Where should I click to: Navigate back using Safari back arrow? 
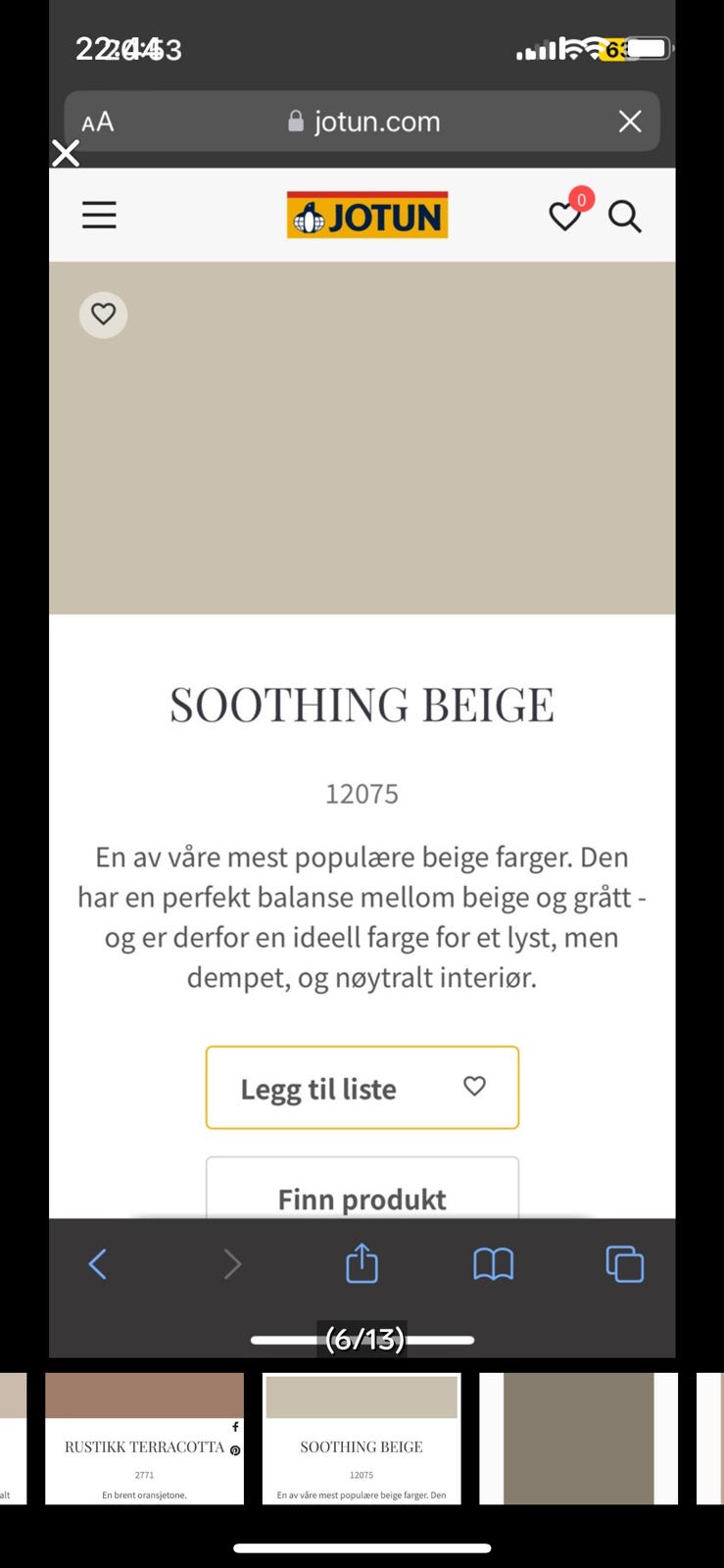point(97,1263)
